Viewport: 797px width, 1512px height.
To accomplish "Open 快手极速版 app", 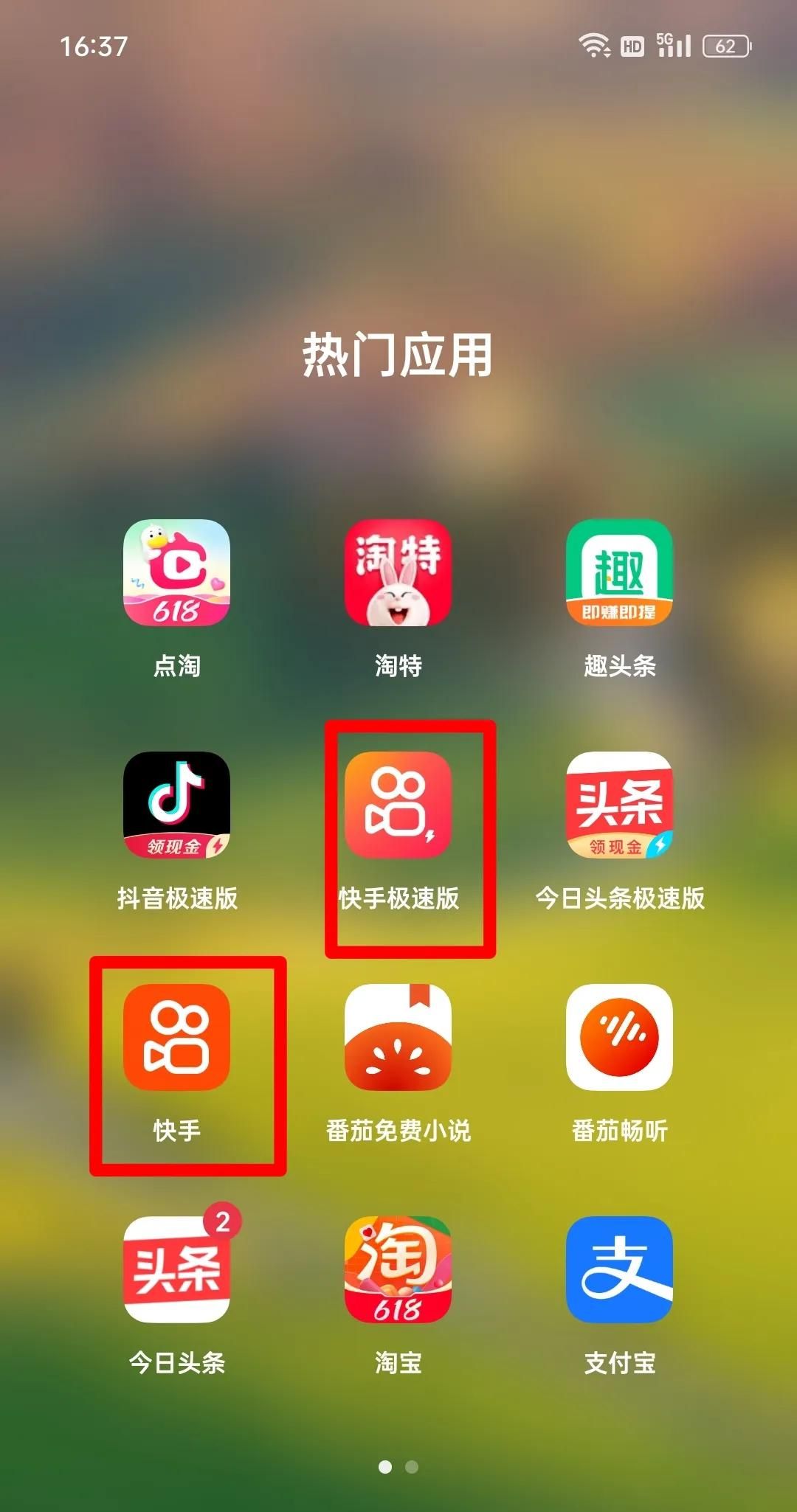I will [x=398, y=805].
